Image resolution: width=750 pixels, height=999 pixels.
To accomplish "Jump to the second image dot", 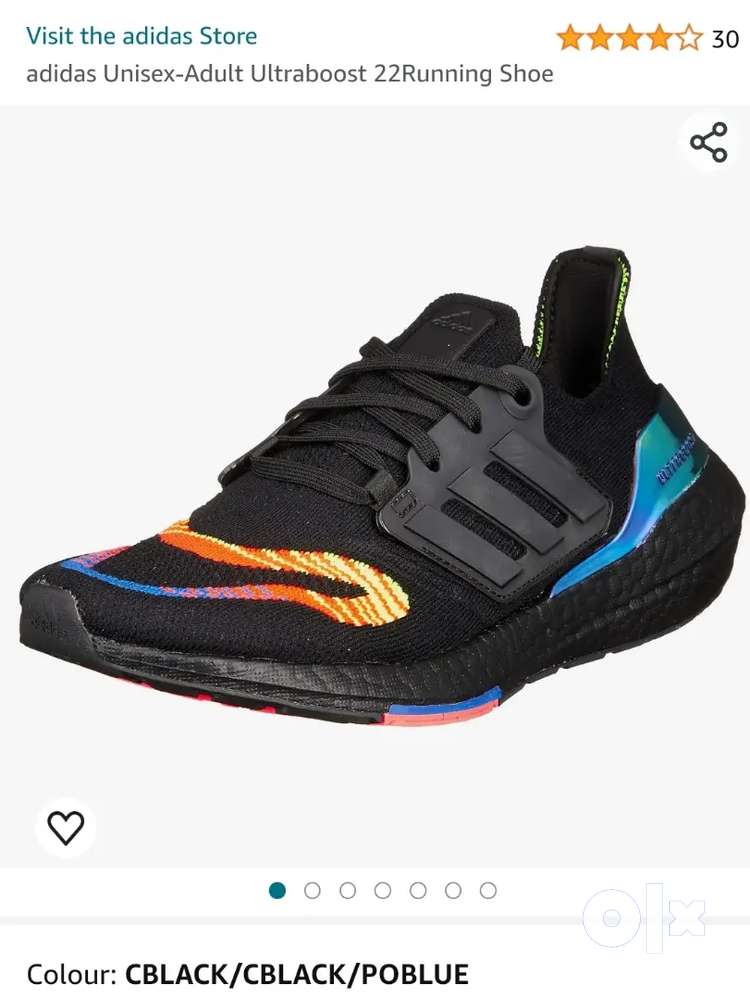I will [312, 890].
